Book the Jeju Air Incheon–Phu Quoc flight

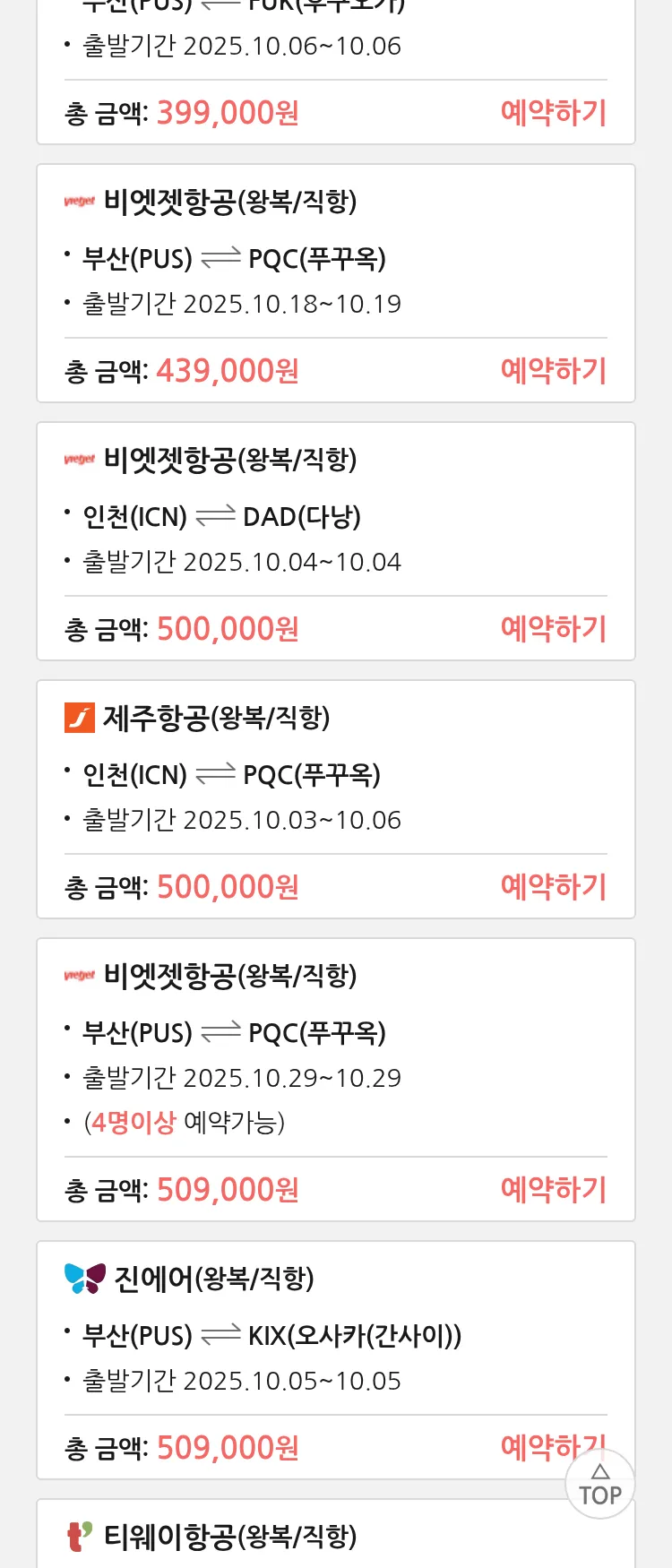click(553, 887)
